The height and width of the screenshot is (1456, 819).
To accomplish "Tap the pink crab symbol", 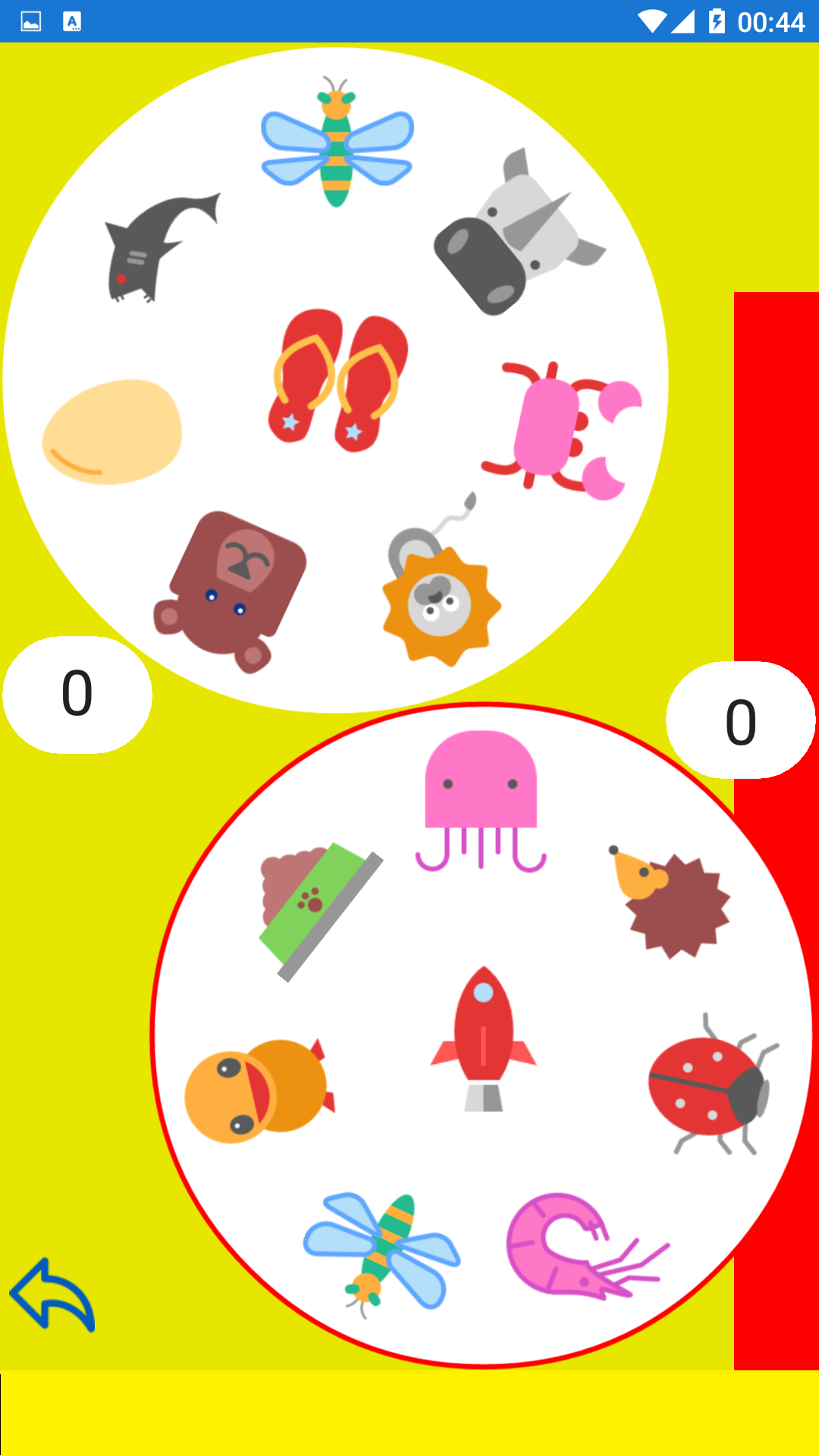I will click(562, 430).
